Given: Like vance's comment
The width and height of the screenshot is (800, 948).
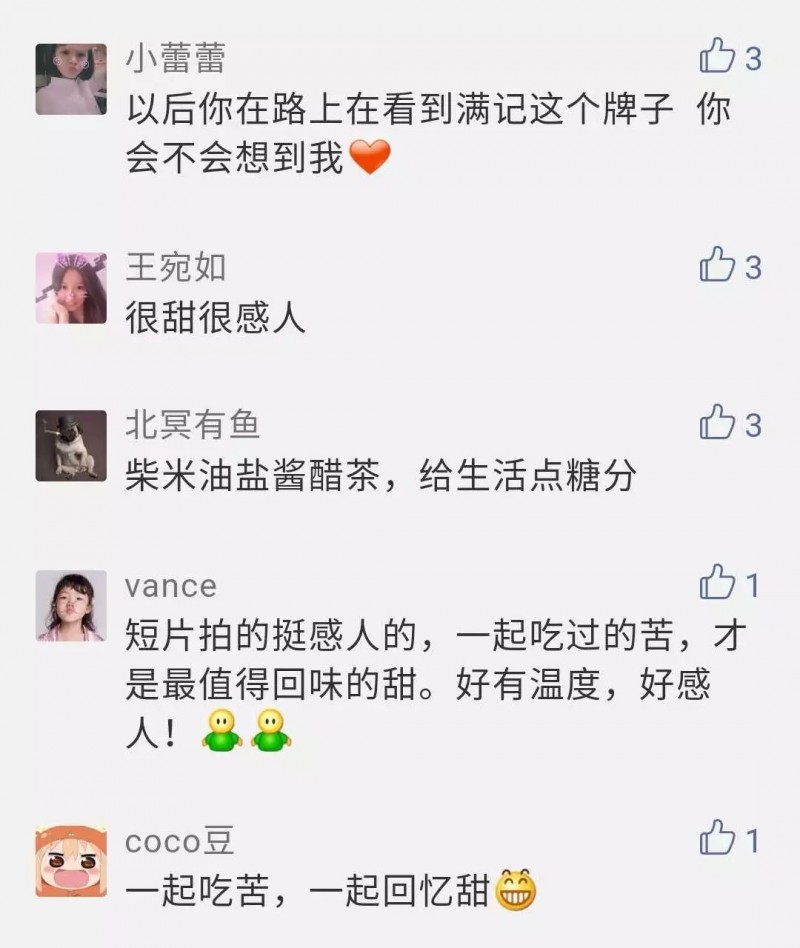Looking at the screenshot, I should [718, 583].
